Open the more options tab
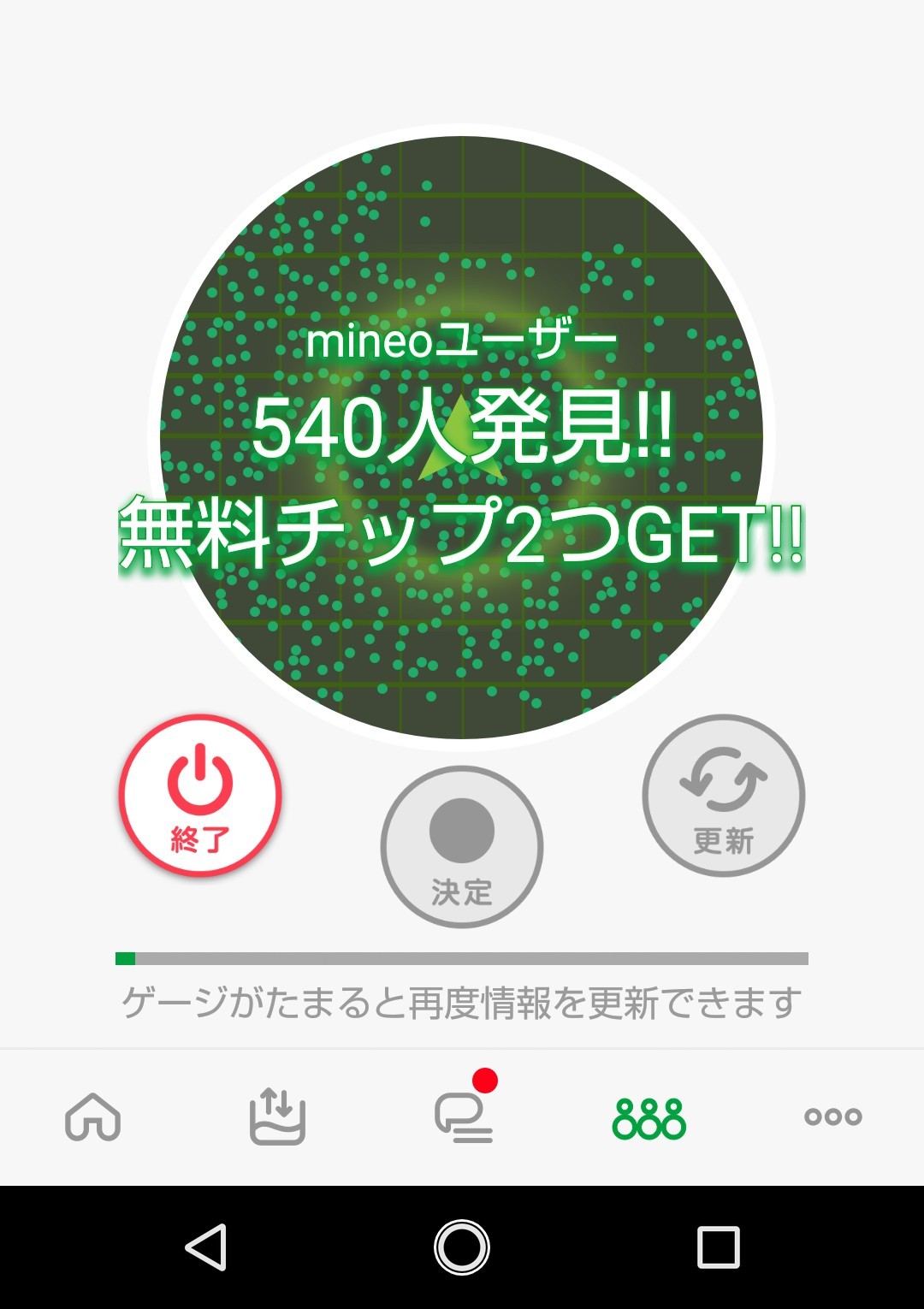 (832, 1117)
